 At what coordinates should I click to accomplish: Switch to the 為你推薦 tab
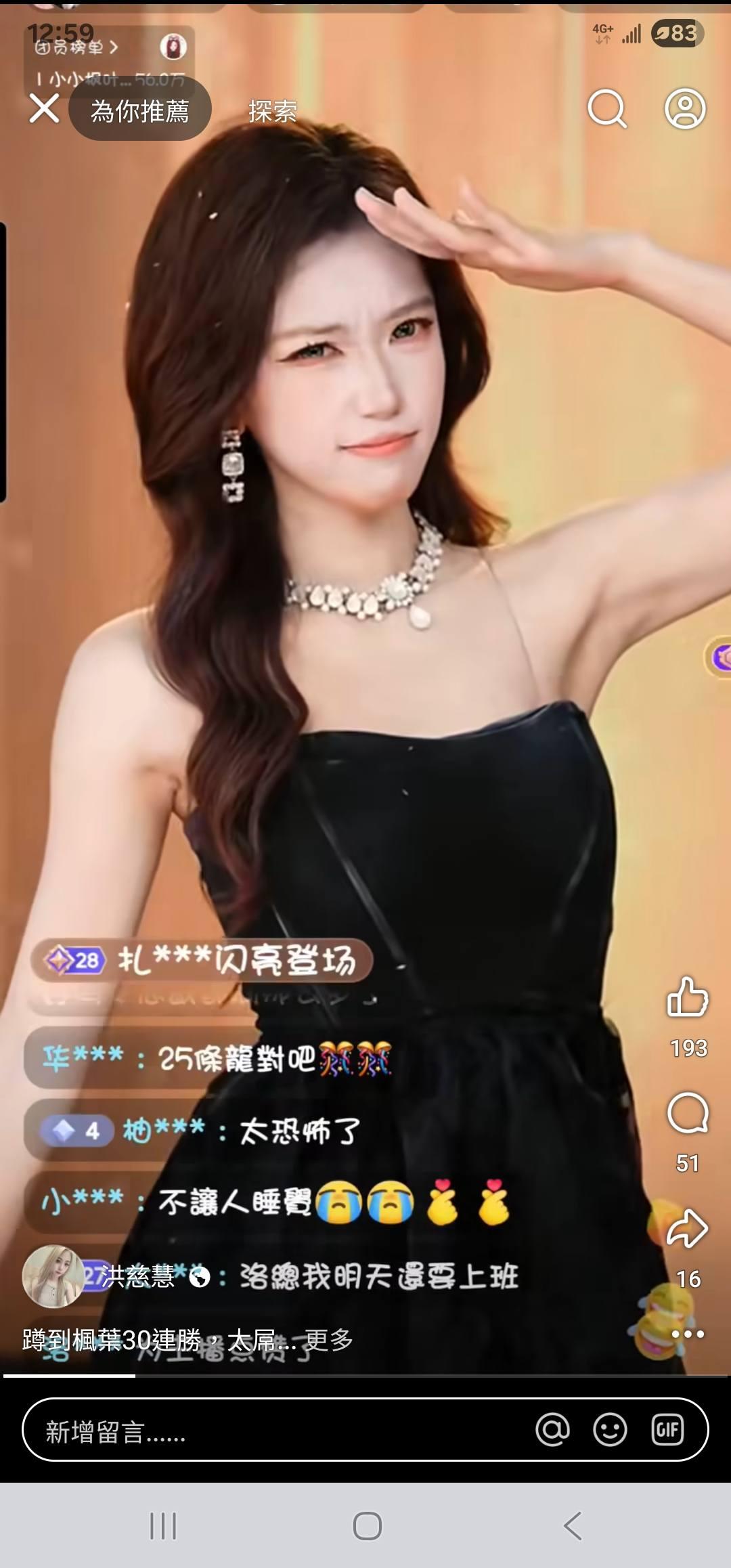[x=140, y=110]
